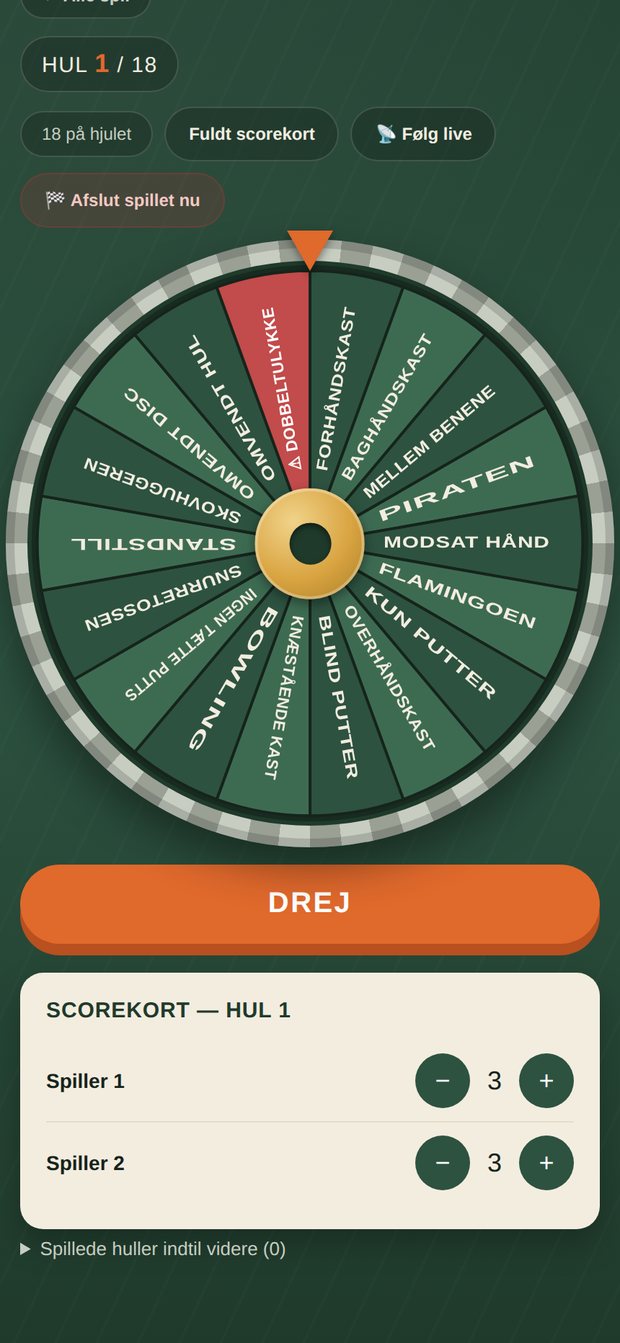The height and width of the screenshot is (1343, 620).
Task: Open the Fuldt scorekort view
Action: coord(252,134)
